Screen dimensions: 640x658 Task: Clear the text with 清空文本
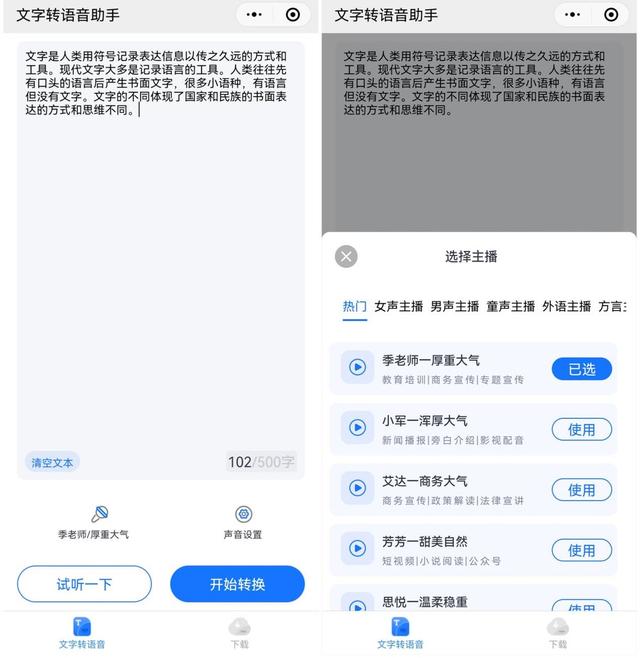pos(52,463)
